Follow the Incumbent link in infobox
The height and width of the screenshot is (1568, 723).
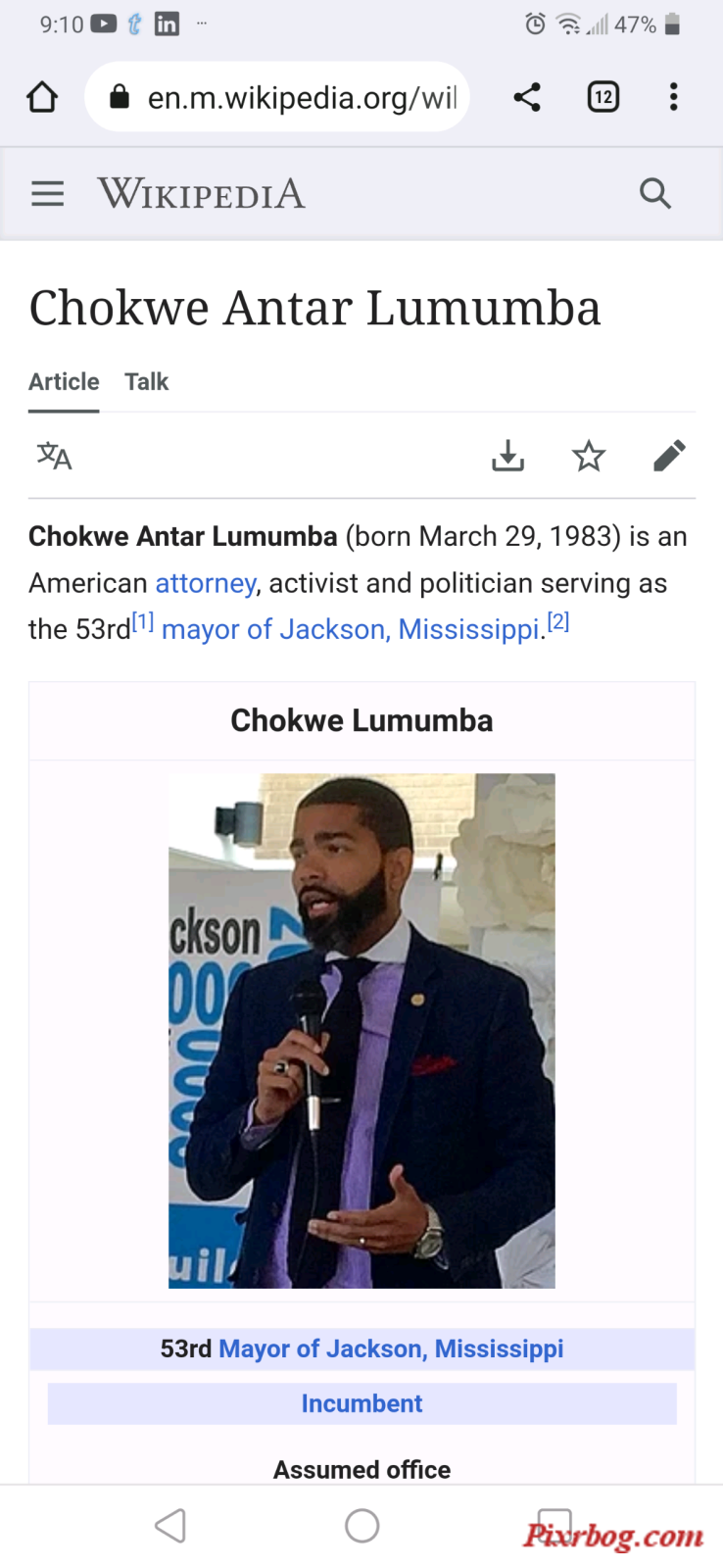(x=361, y=1403)
